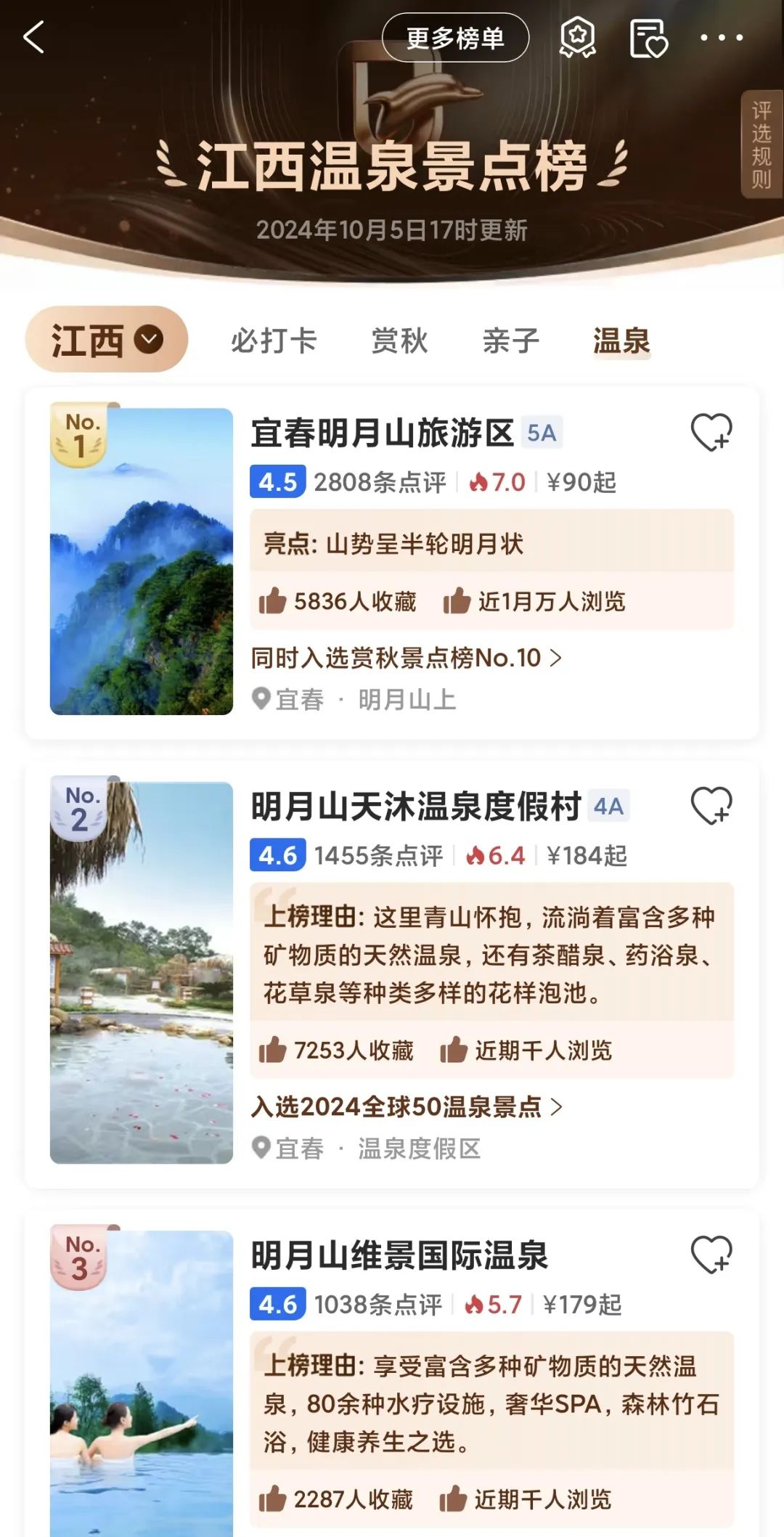Save 明月山天沐温泉度假村 with the heart icon
Viewport: 784px width, 1537px height.
click(711, 806)
